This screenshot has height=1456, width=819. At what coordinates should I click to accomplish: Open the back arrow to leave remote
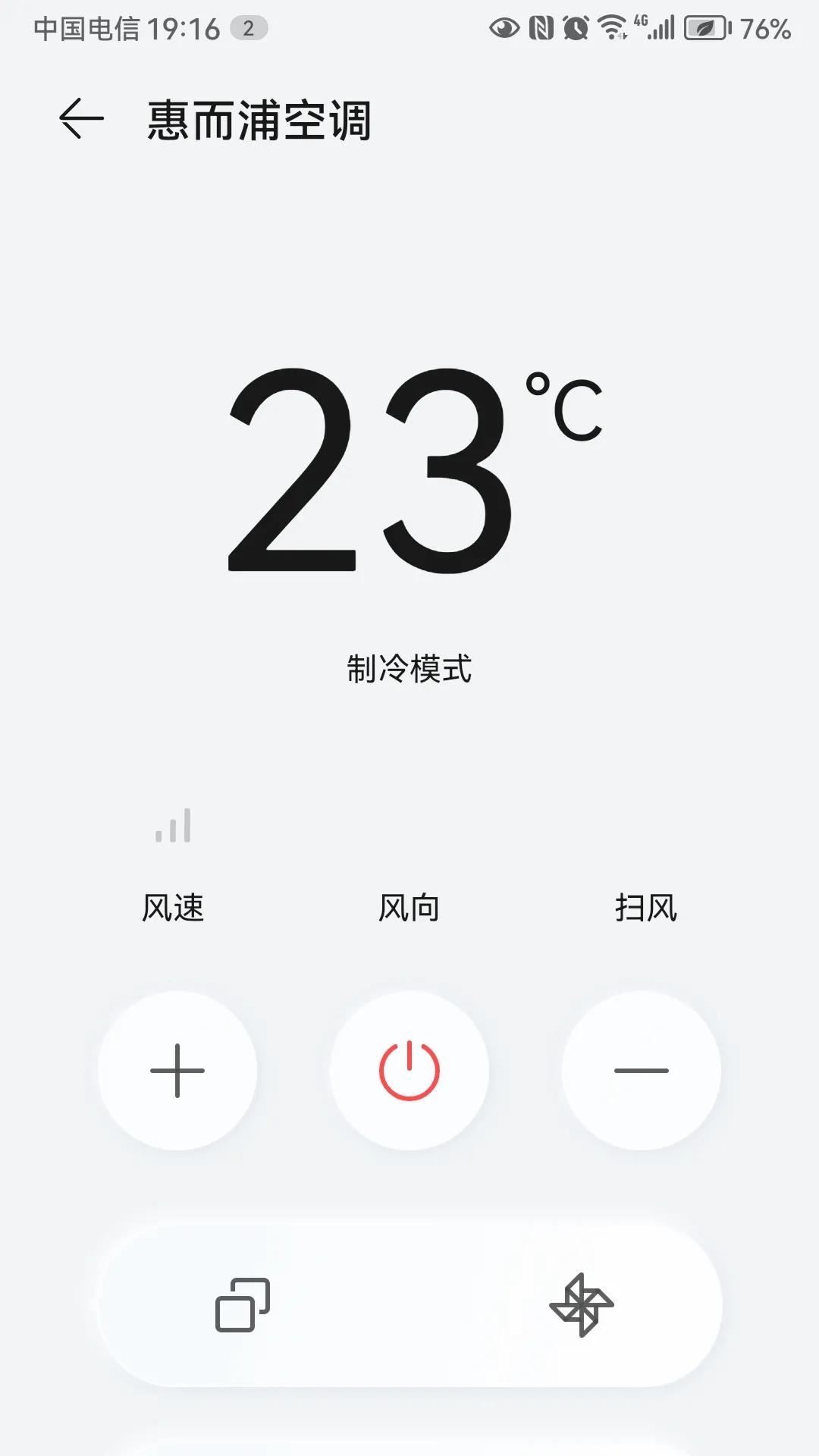(81, 118)
